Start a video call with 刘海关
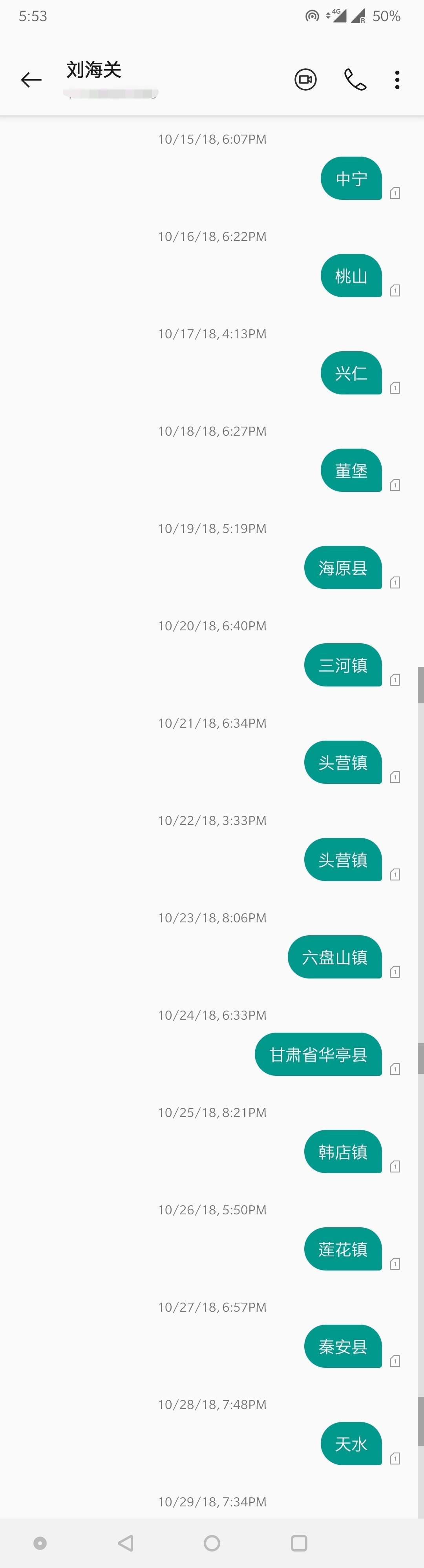Viewport: 424px width, 1568px height. 305,80
